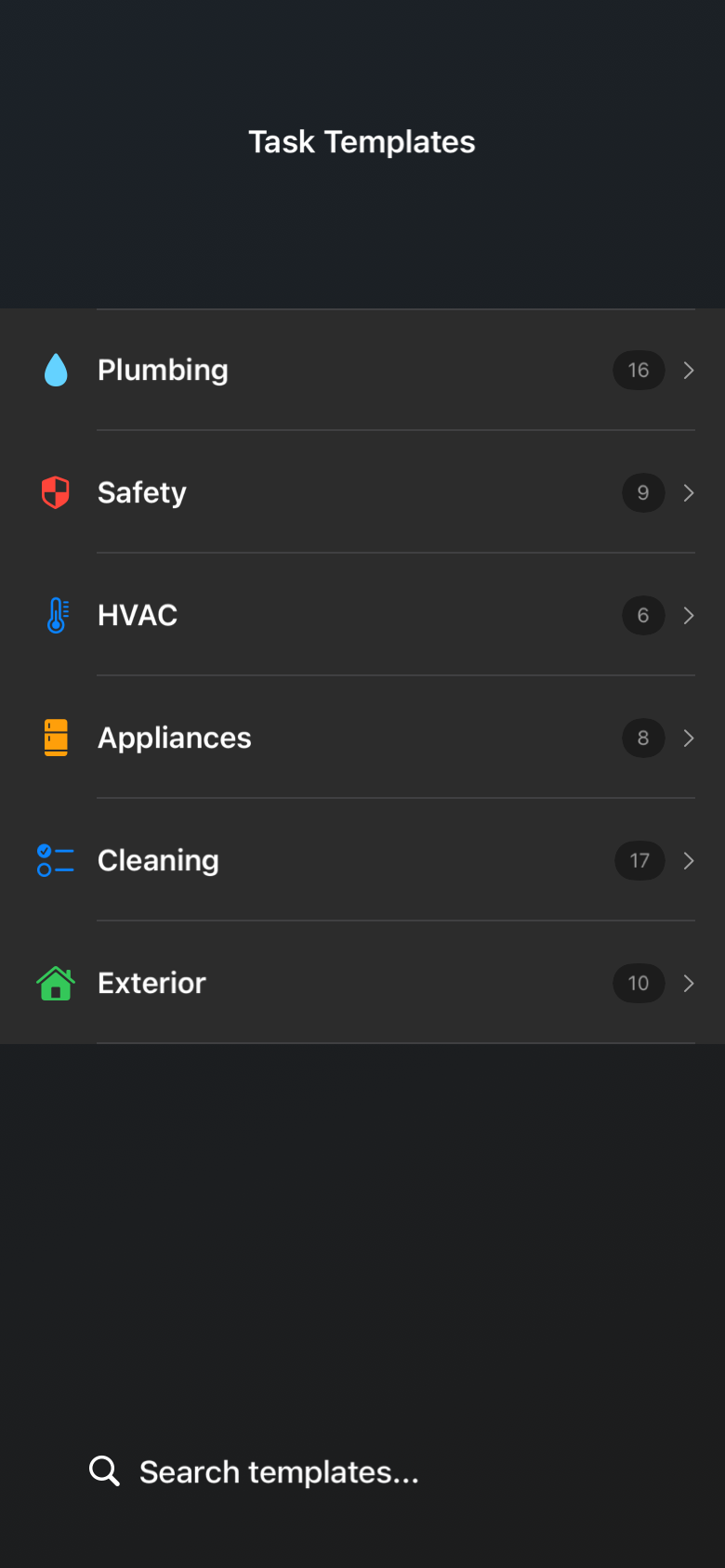Image resolution: width=725 pixels, height=1568 pixels.
Task: Open the Appliances chevron arrow
Action: tap(689, 738)
